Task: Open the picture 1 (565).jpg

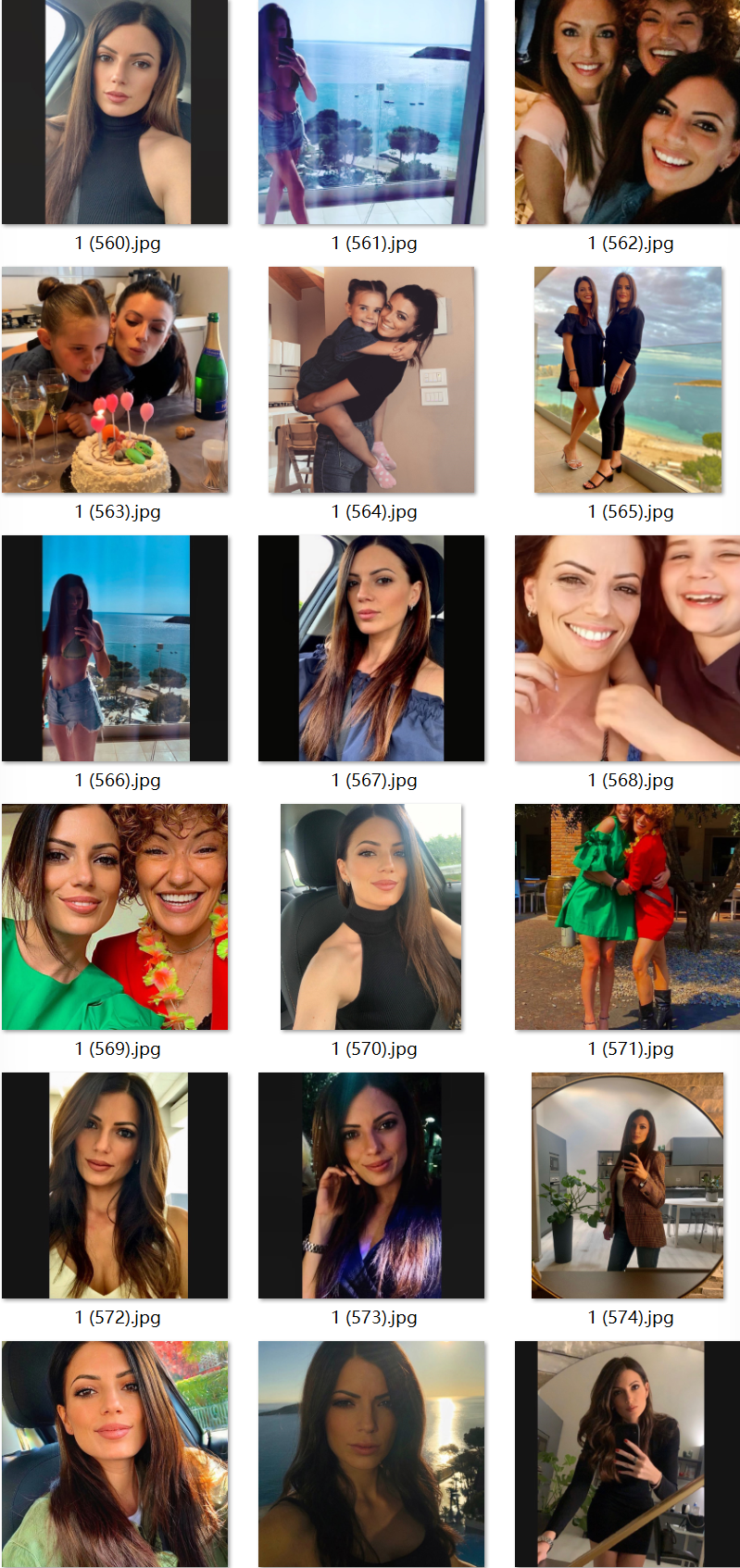Action: click(628, 380)
